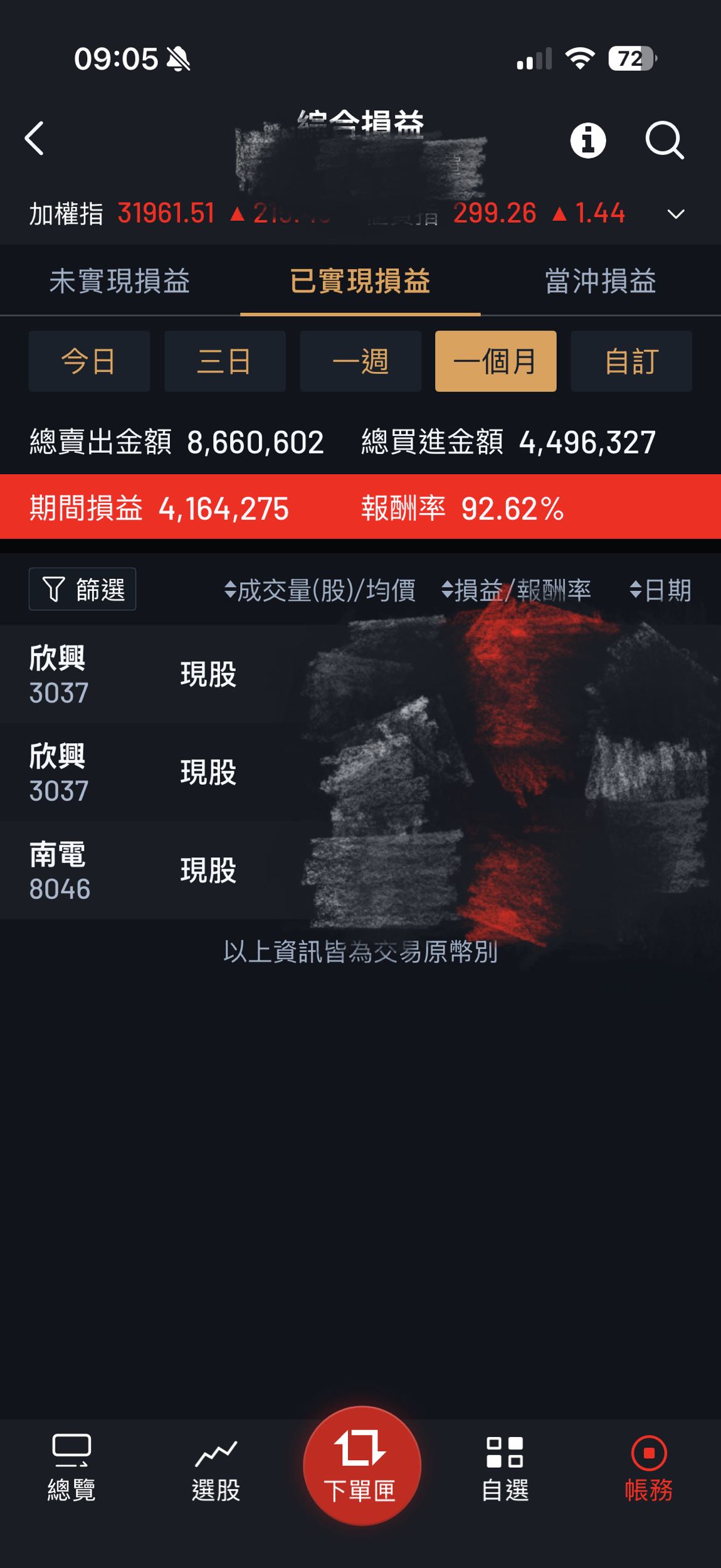Tap the red 期間損益 banner
721x1568 pixels.
click(x=360, y=511)
